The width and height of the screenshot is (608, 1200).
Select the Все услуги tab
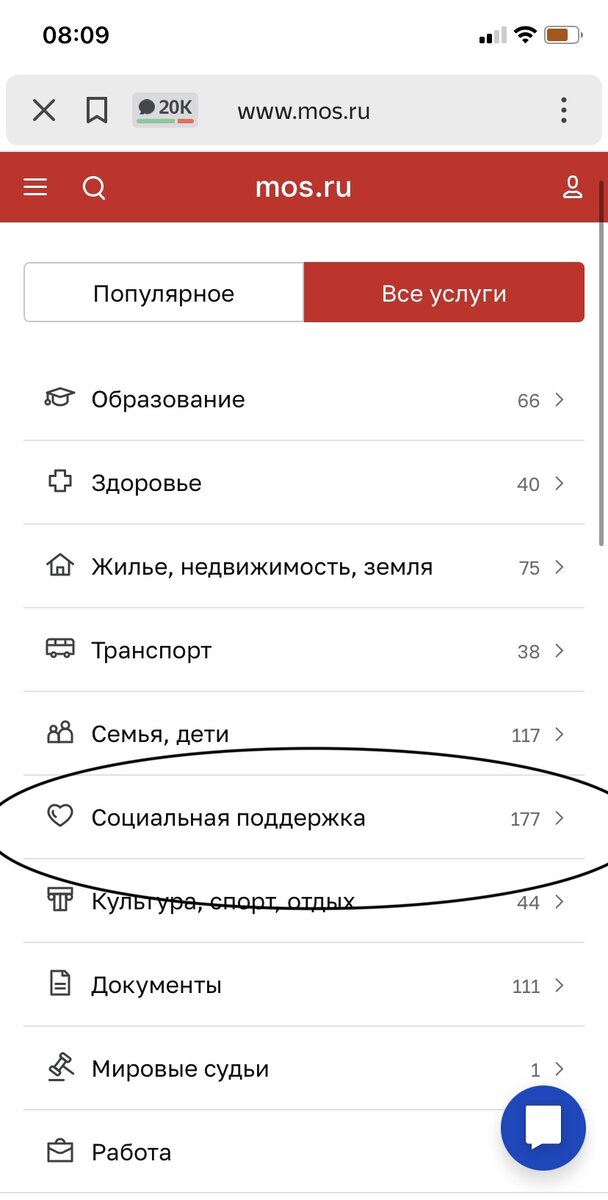pyautogui.click(x=443, y=293)
